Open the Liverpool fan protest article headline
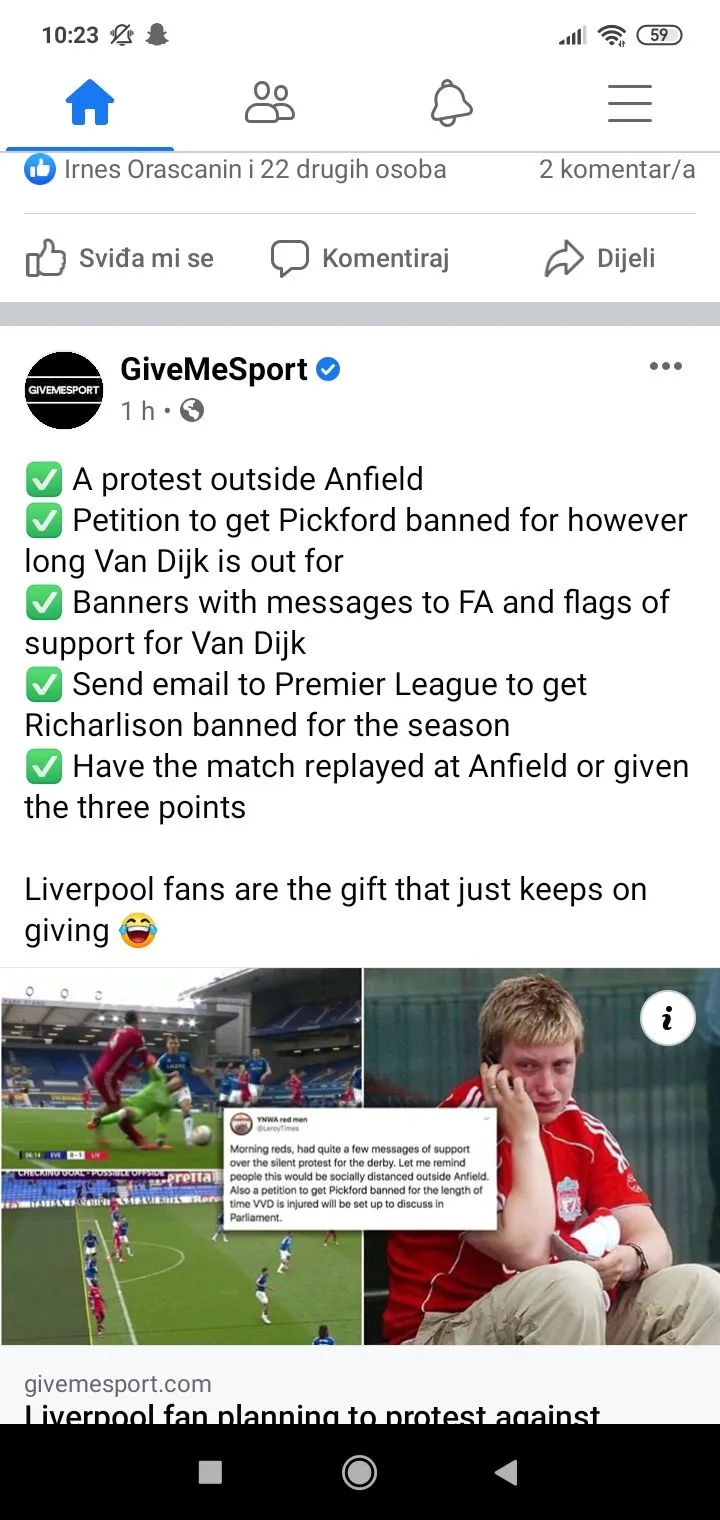The height and width of the screenshot is (1520, 720). (x=312, y=1412)
